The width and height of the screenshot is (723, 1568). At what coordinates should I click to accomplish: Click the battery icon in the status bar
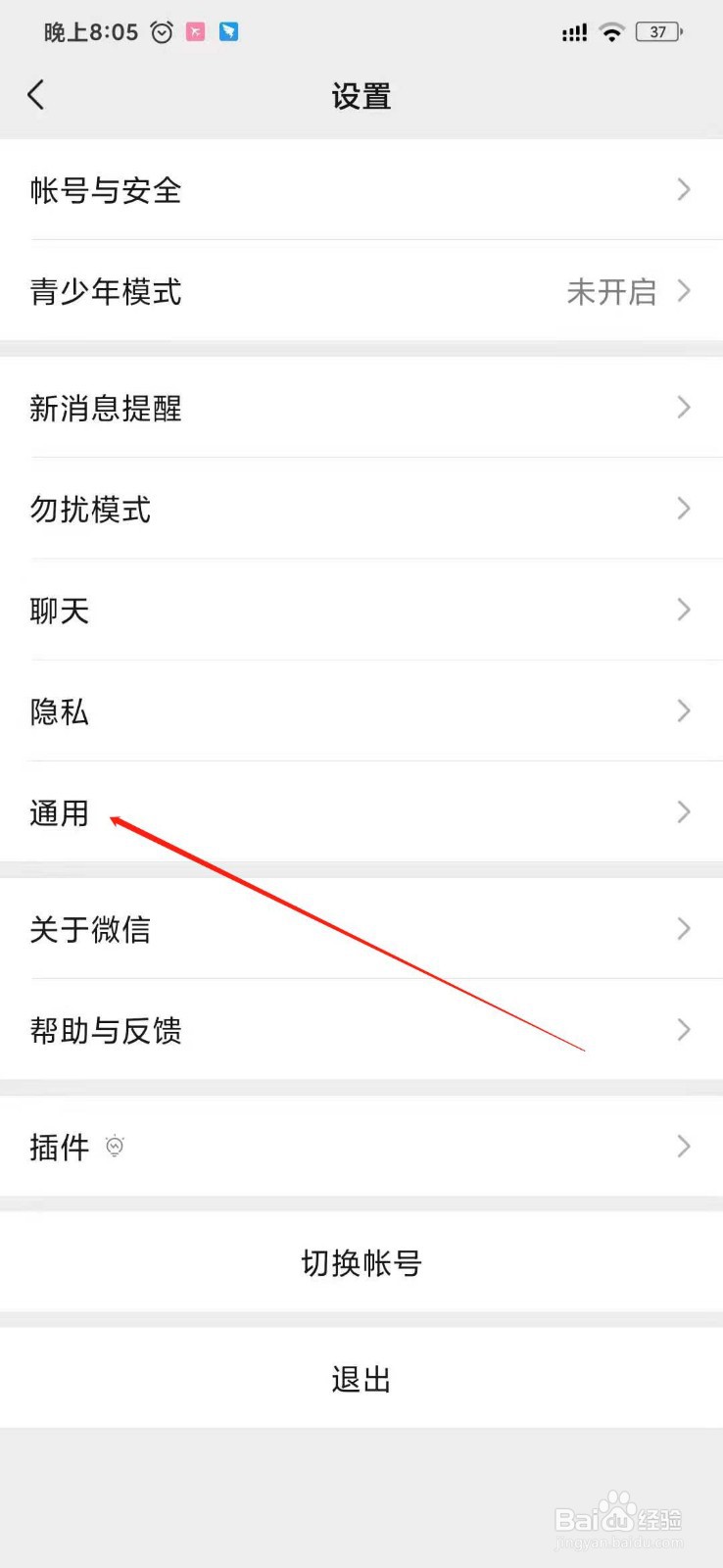pyautogui.click(x=658, y=32)
